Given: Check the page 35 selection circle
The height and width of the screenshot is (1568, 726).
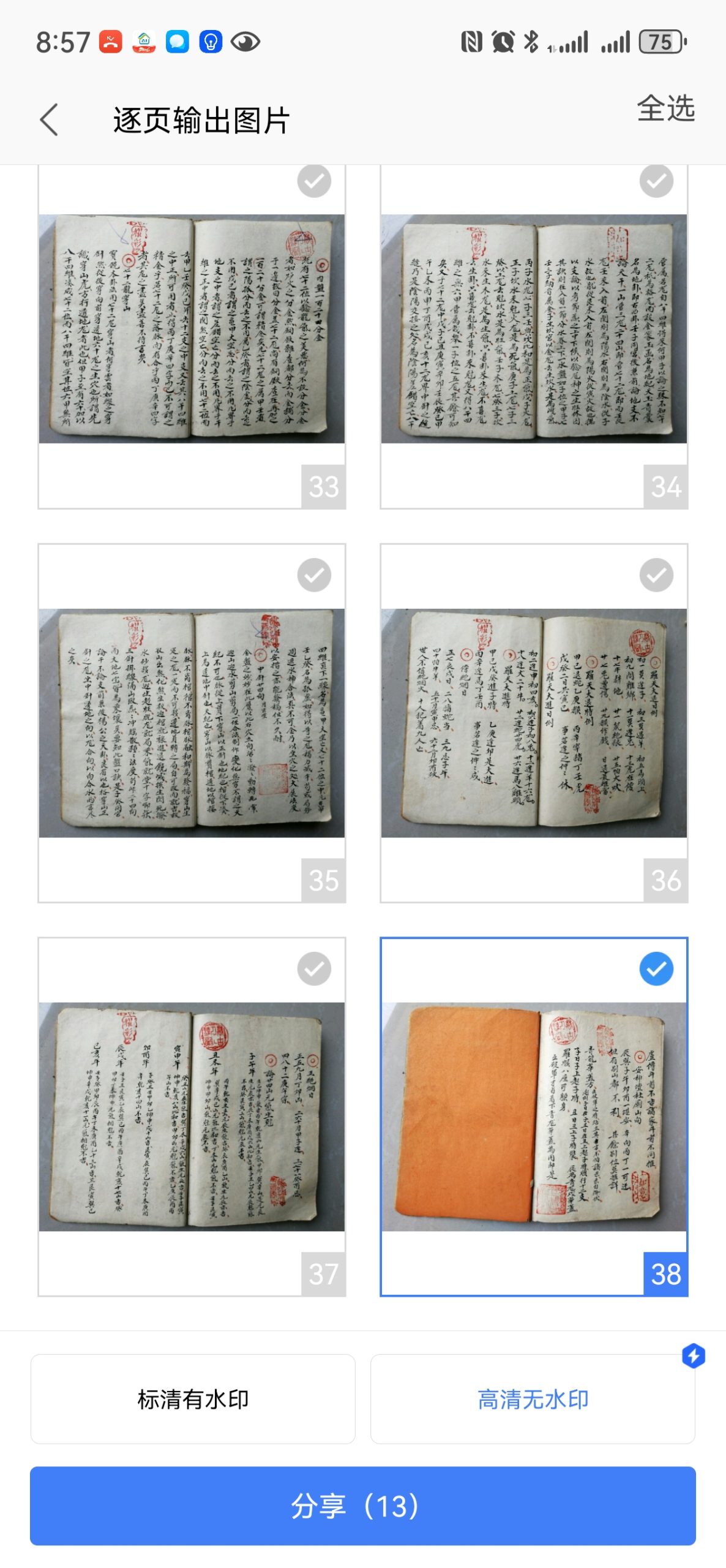Looking at the screenshot, I should click(314, 575).
